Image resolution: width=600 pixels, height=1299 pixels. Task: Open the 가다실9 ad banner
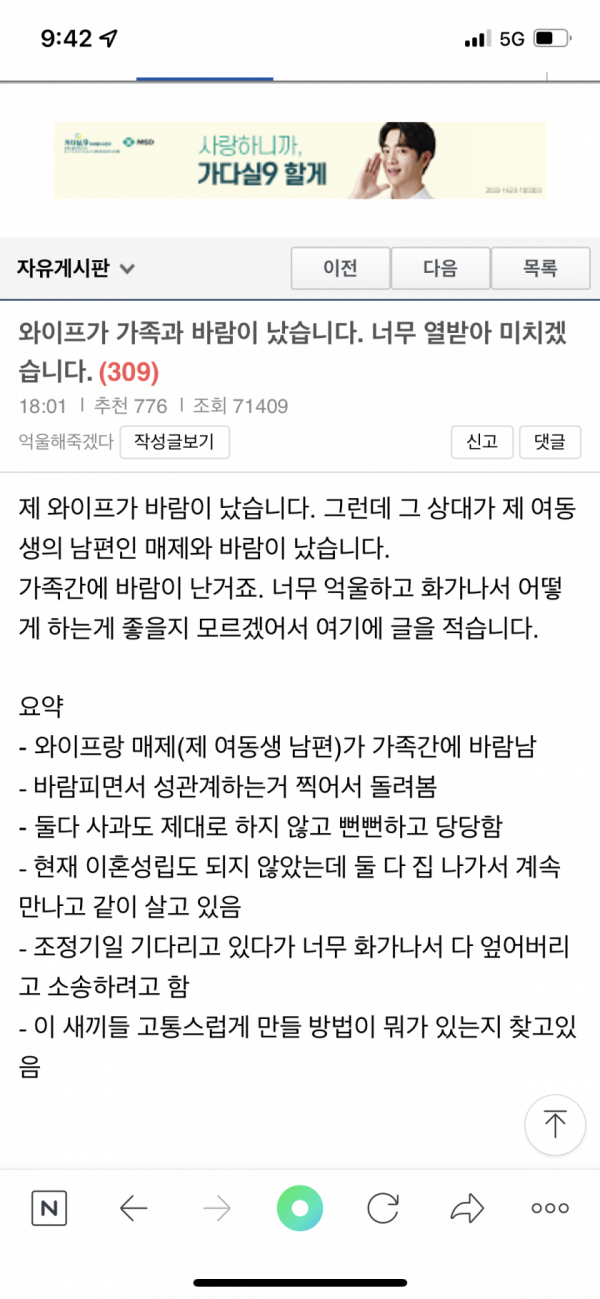[300, 161]
